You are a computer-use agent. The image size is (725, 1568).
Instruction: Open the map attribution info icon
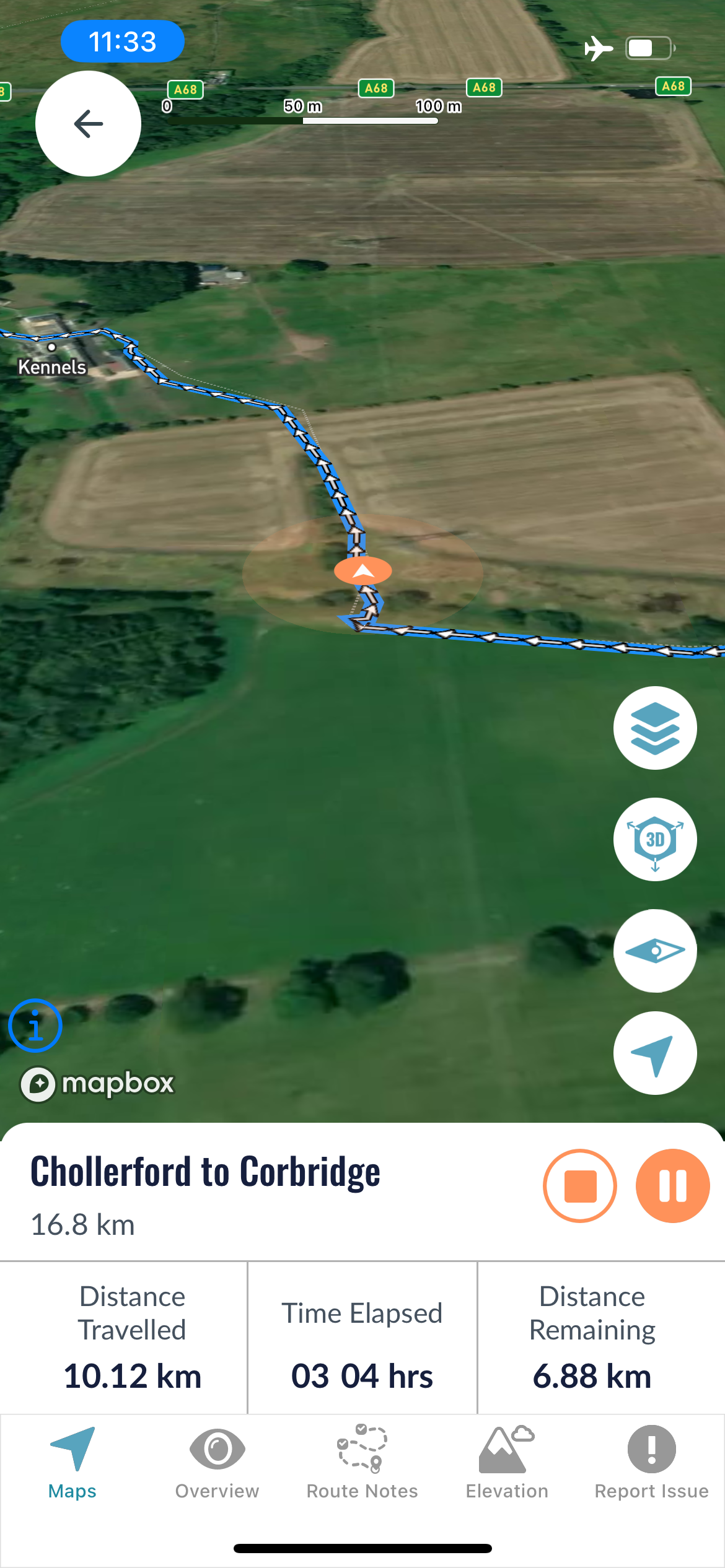(35, 1026)
